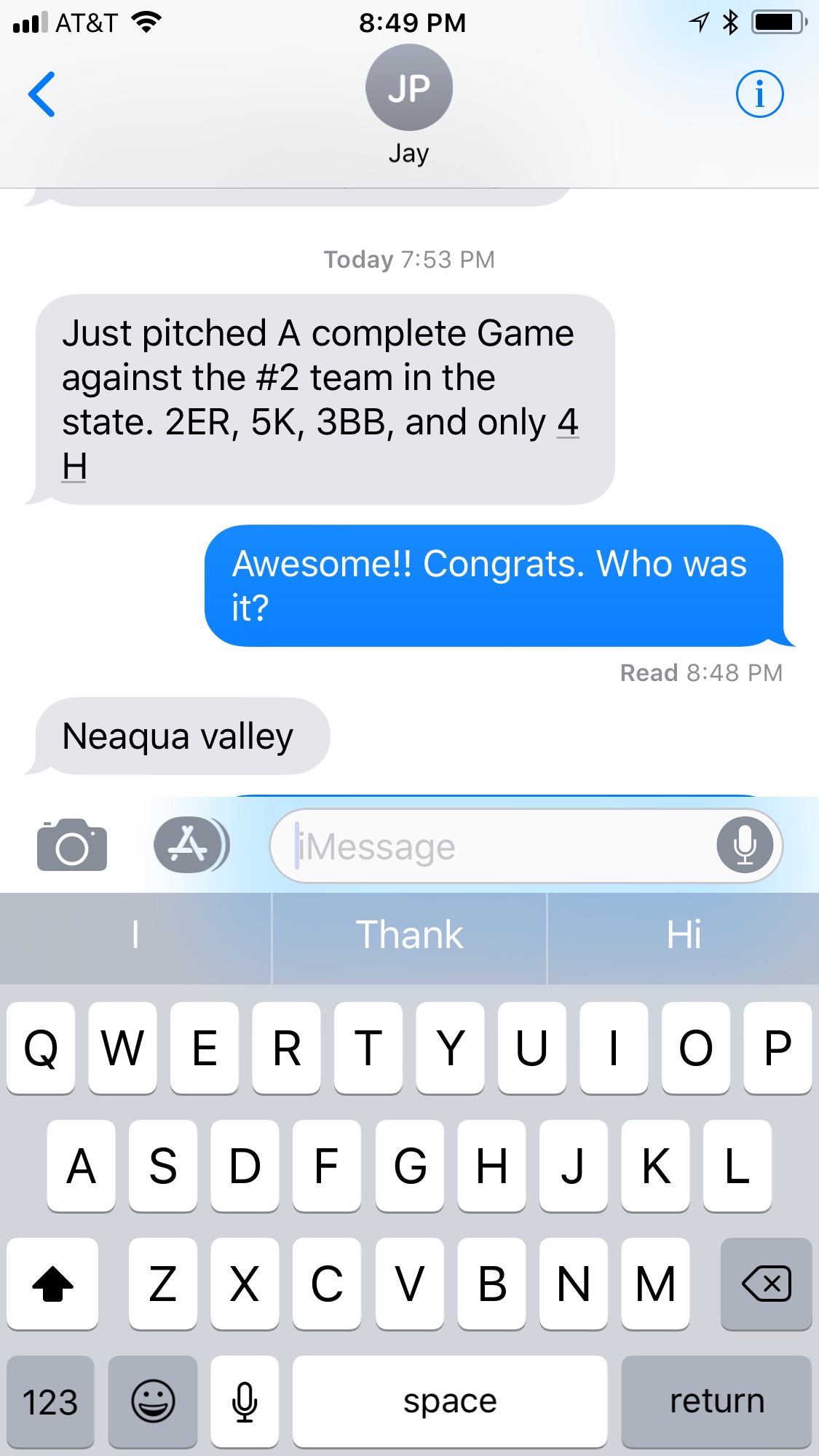This screenshot has height=1456, width=819.
Task: Switch keyboard to numbers with 123
Action: tap(50, 1401)
